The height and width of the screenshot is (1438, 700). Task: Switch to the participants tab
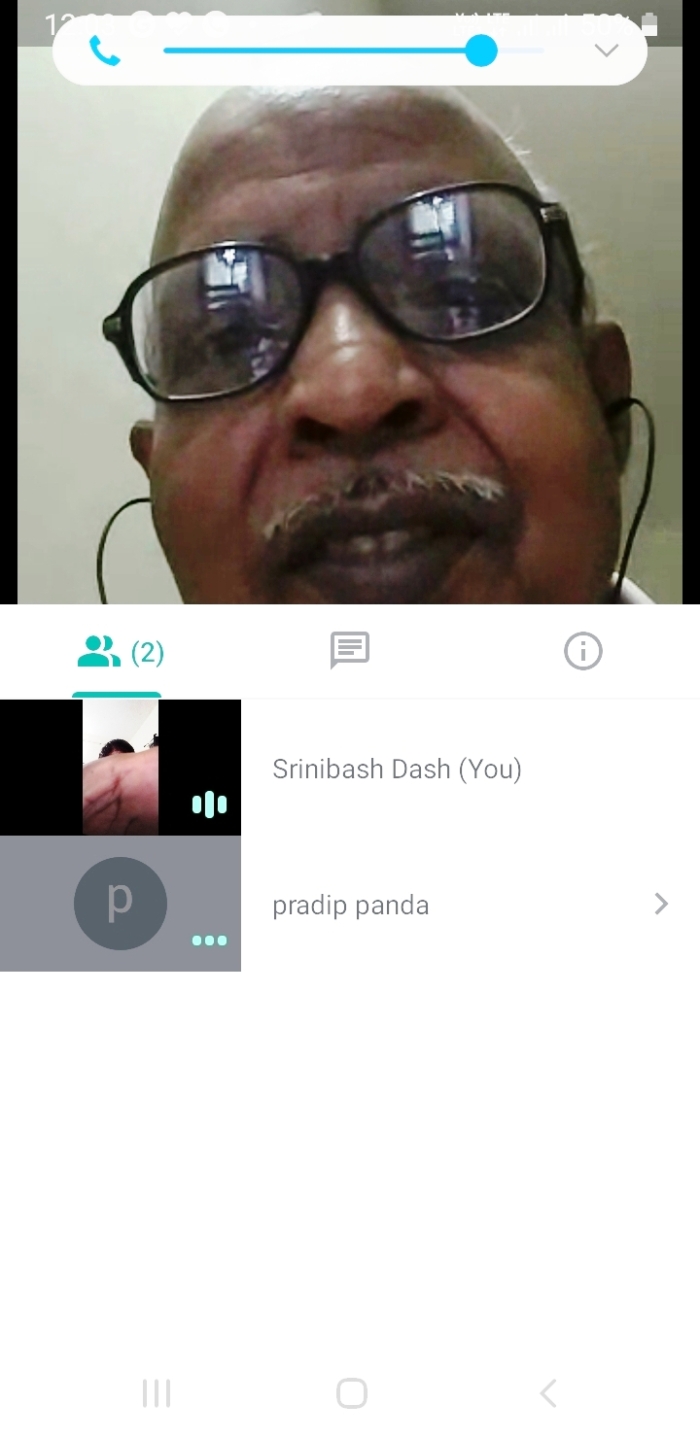click(120, 653)
